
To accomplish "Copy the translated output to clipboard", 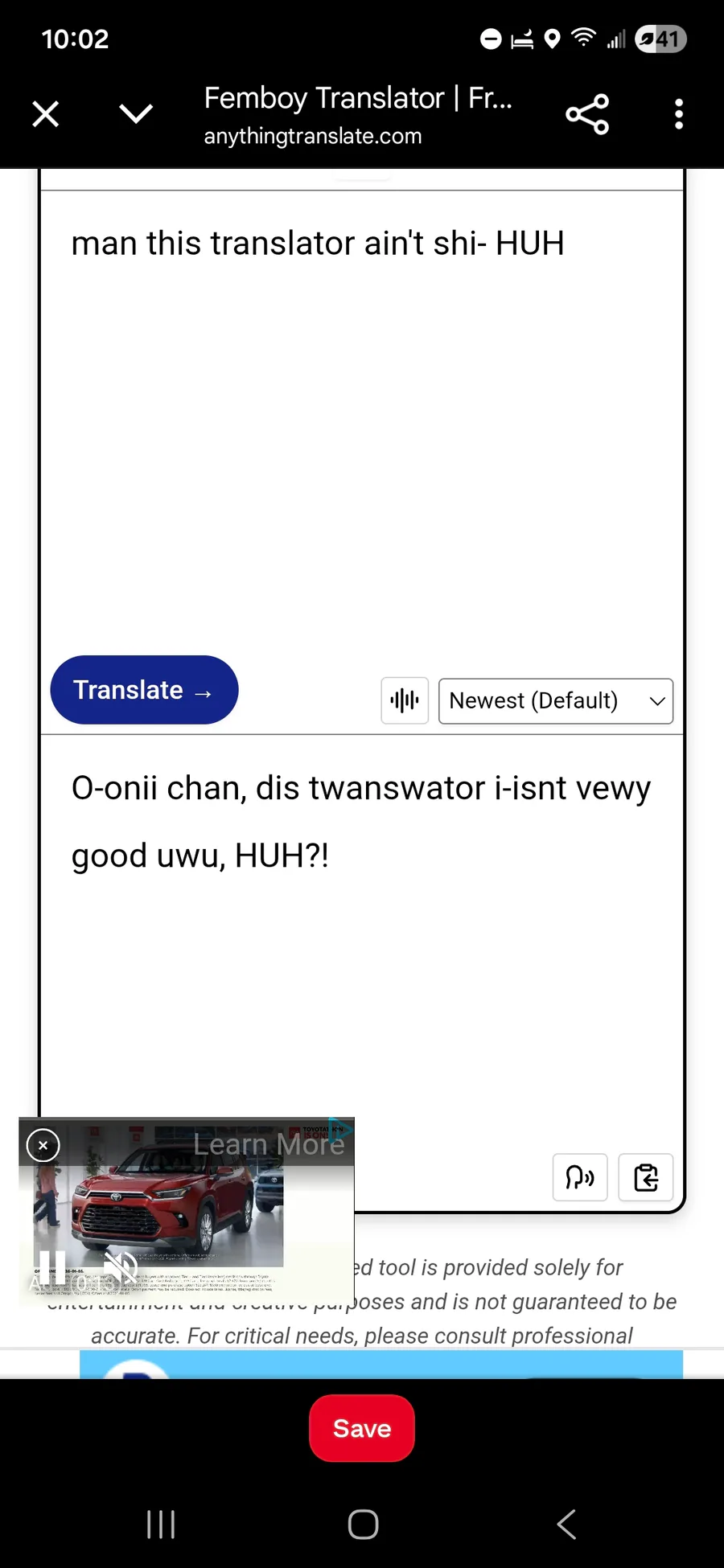I will click(x=646, y=1177).
